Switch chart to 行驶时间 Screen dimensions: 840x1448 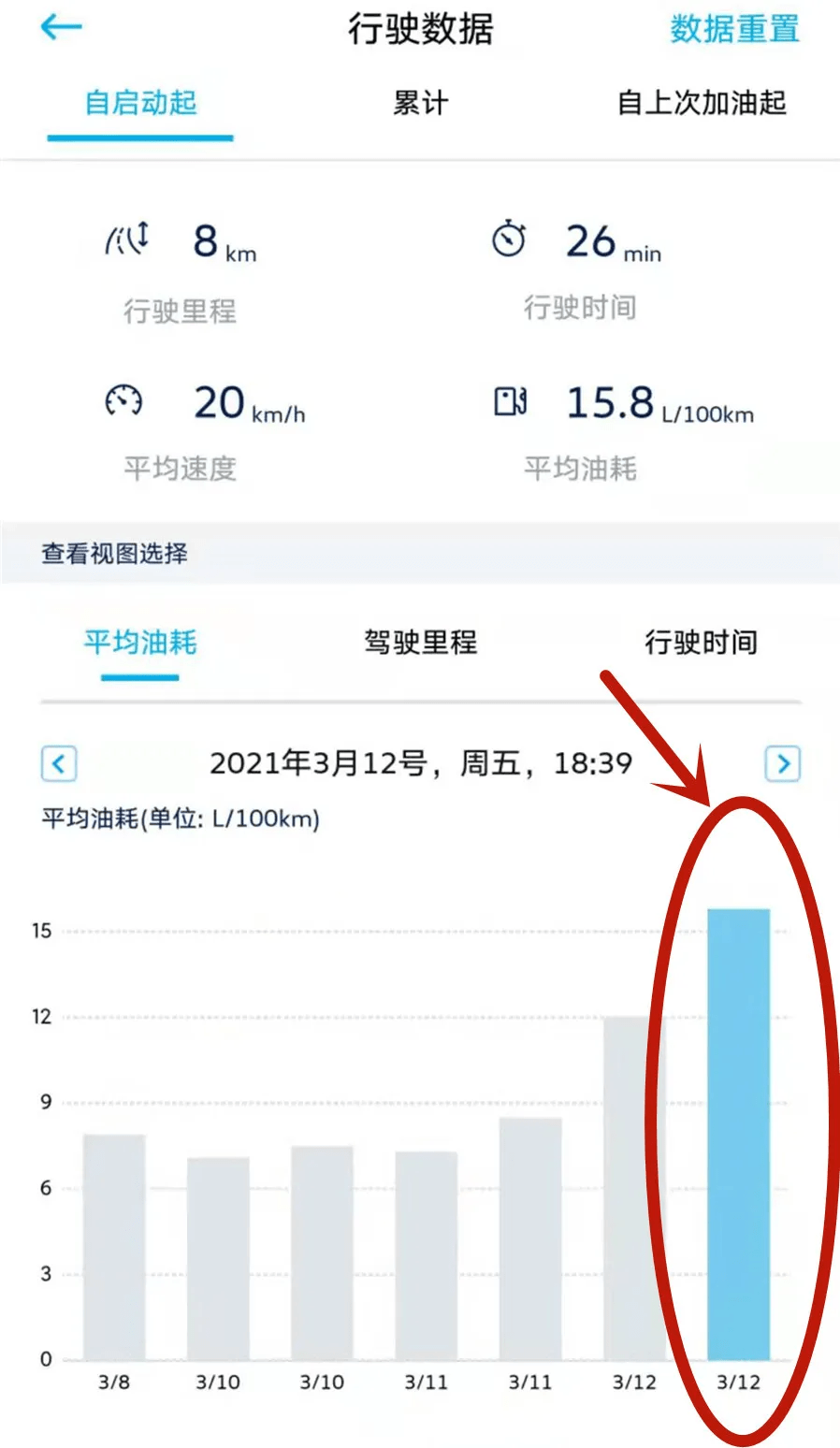701,643
